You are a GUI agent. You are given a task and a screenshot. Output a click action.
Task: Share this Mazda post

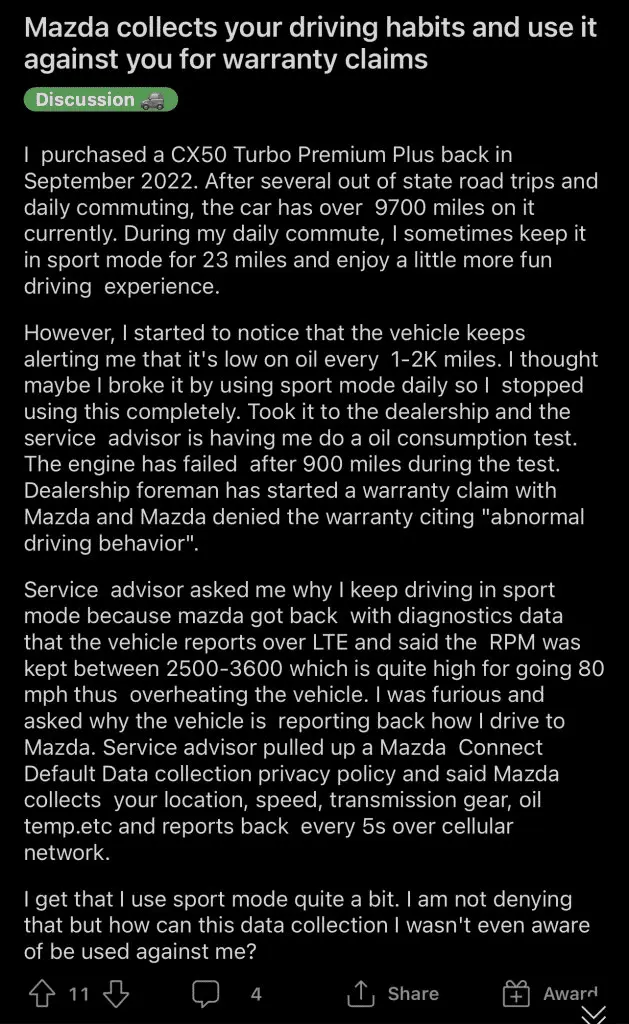(x=392, y=993)
